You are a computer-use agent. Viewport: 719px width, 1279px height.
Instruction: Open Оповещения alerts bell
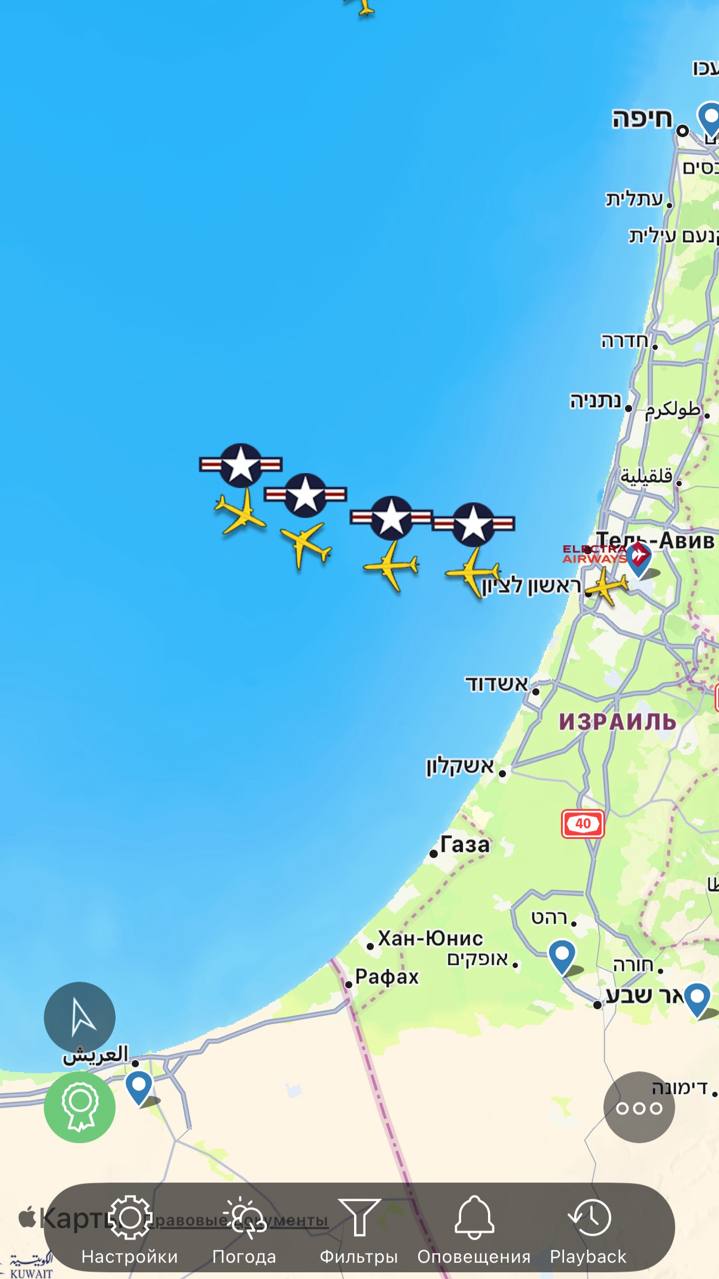pyautogui.click(x=474, y=1230)
